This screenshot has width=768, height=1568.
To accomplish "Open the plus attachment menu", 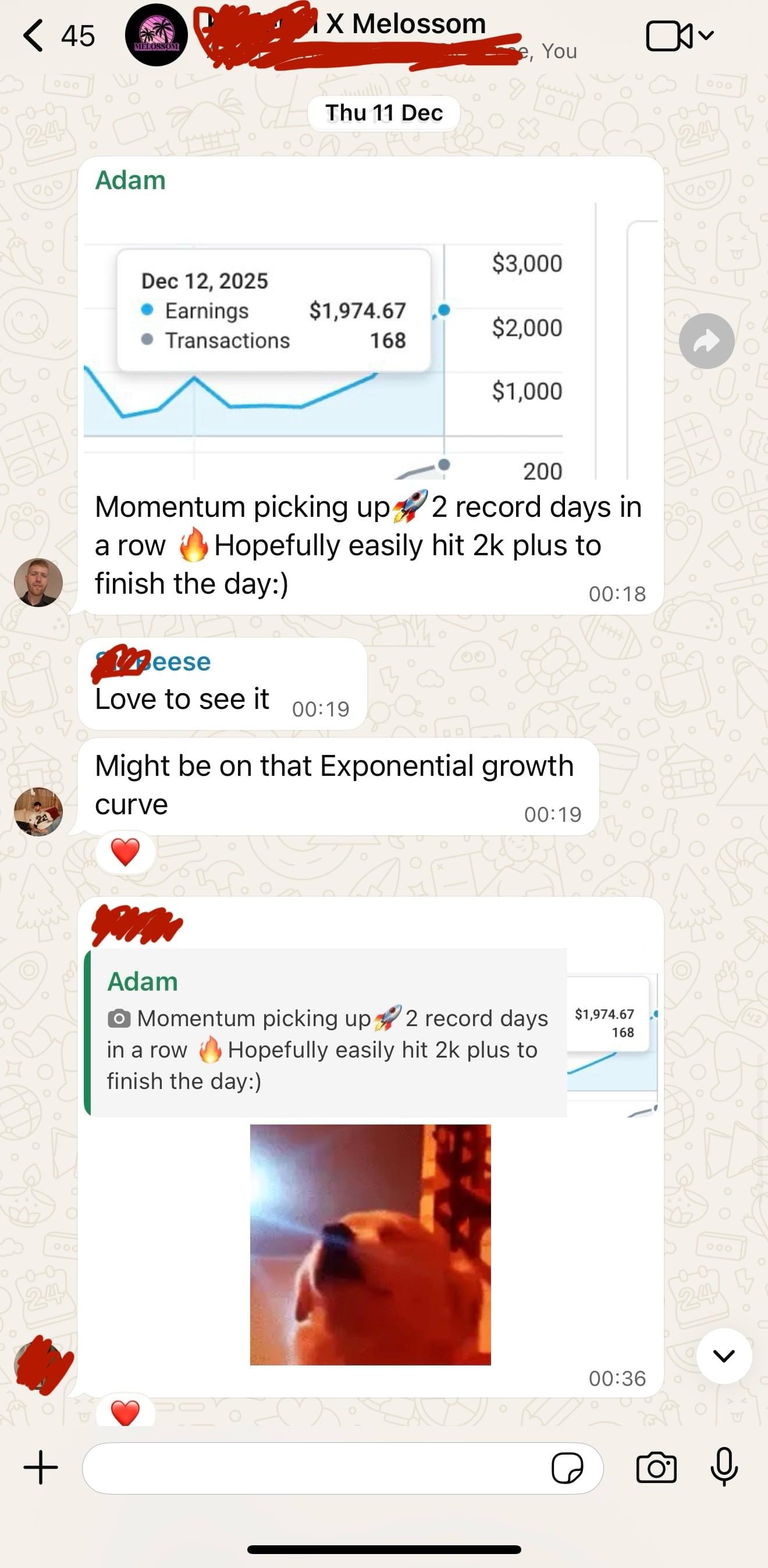I will (x=40, y=1467).
